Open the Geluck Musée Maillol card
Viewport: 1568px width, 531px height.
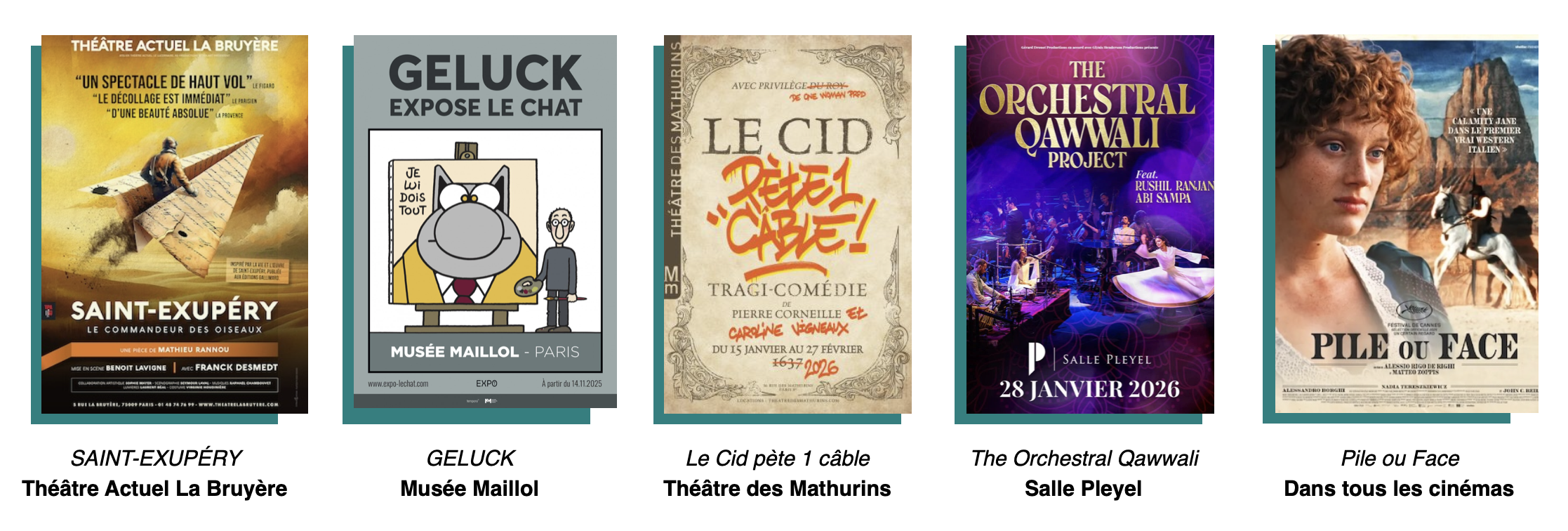point(485,222)
